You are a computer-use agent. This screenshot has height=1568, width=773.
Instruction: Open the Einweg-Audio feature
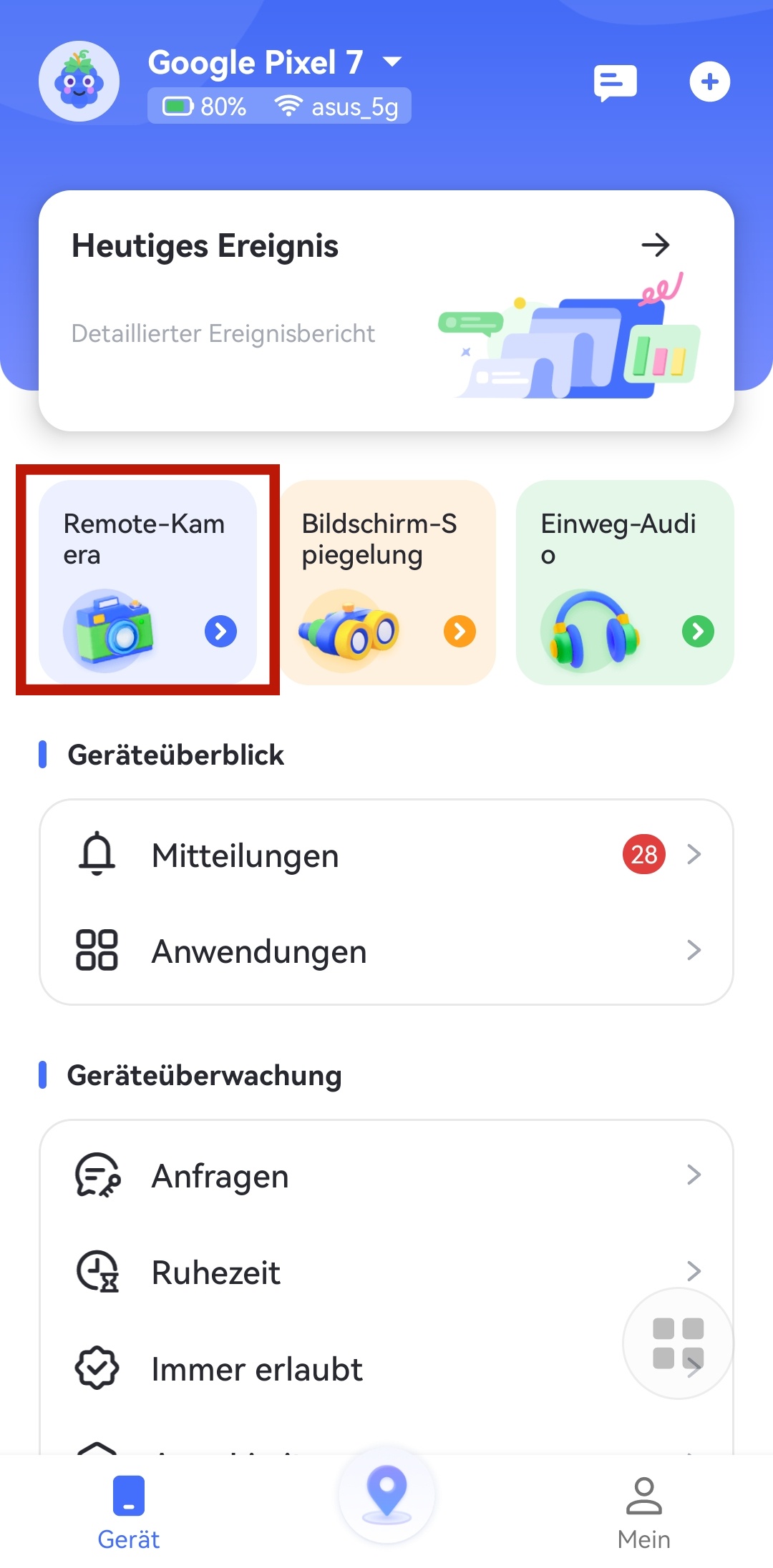625,579
